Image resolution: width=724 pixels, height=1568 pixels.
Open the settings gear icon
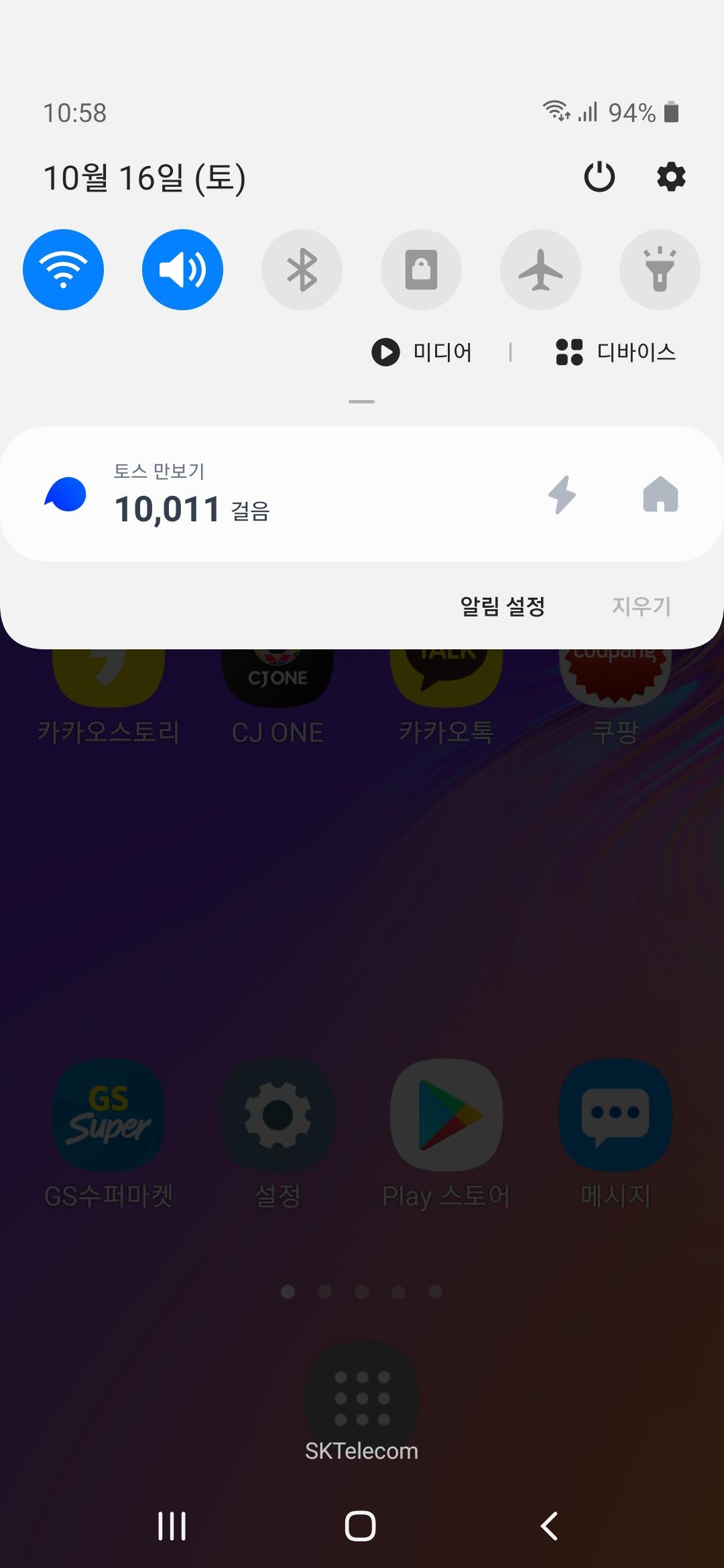(670, 177)
